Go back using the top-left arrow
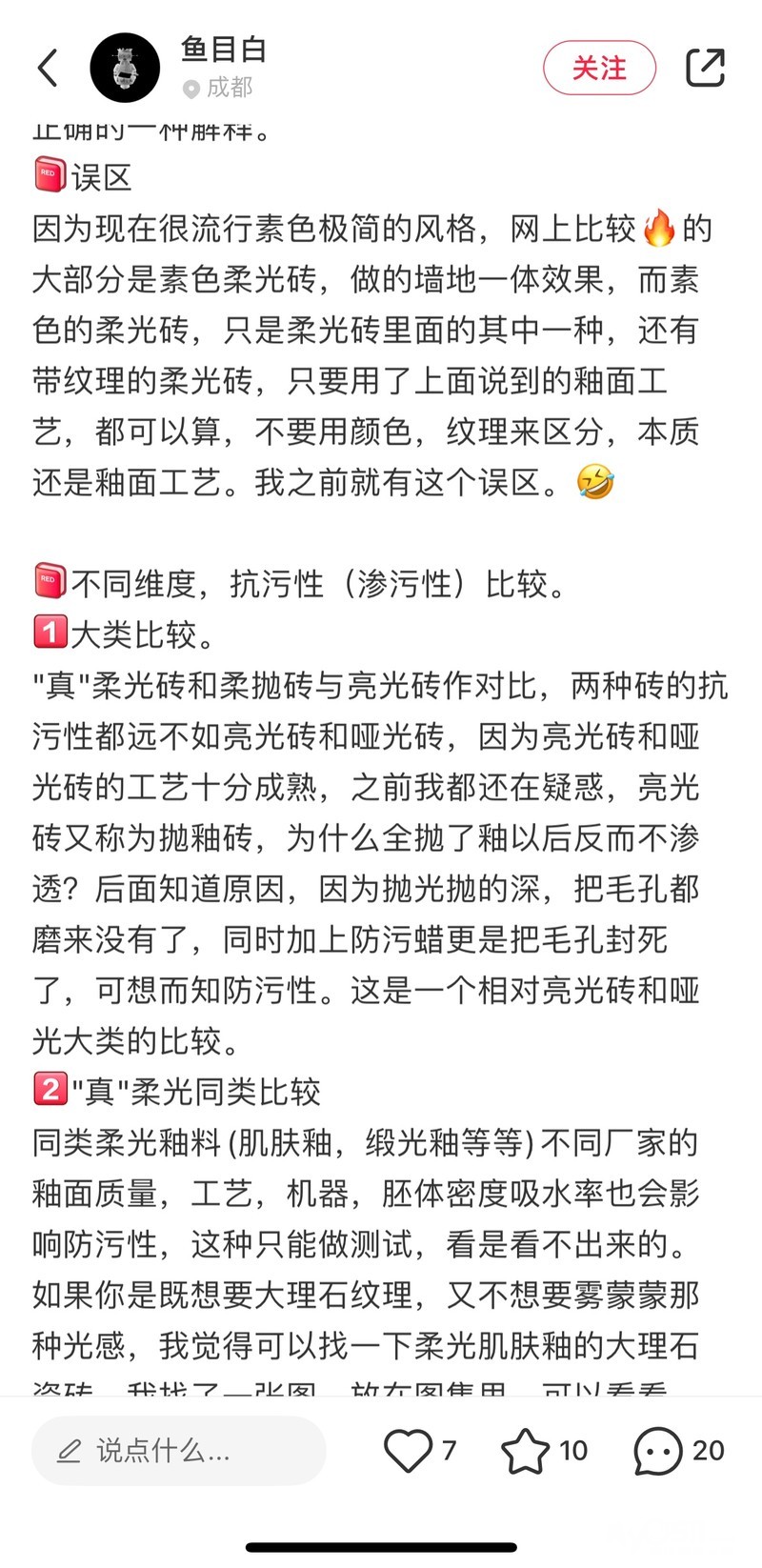The width and height of the screenshot is (762, 1568). [48, 68]
